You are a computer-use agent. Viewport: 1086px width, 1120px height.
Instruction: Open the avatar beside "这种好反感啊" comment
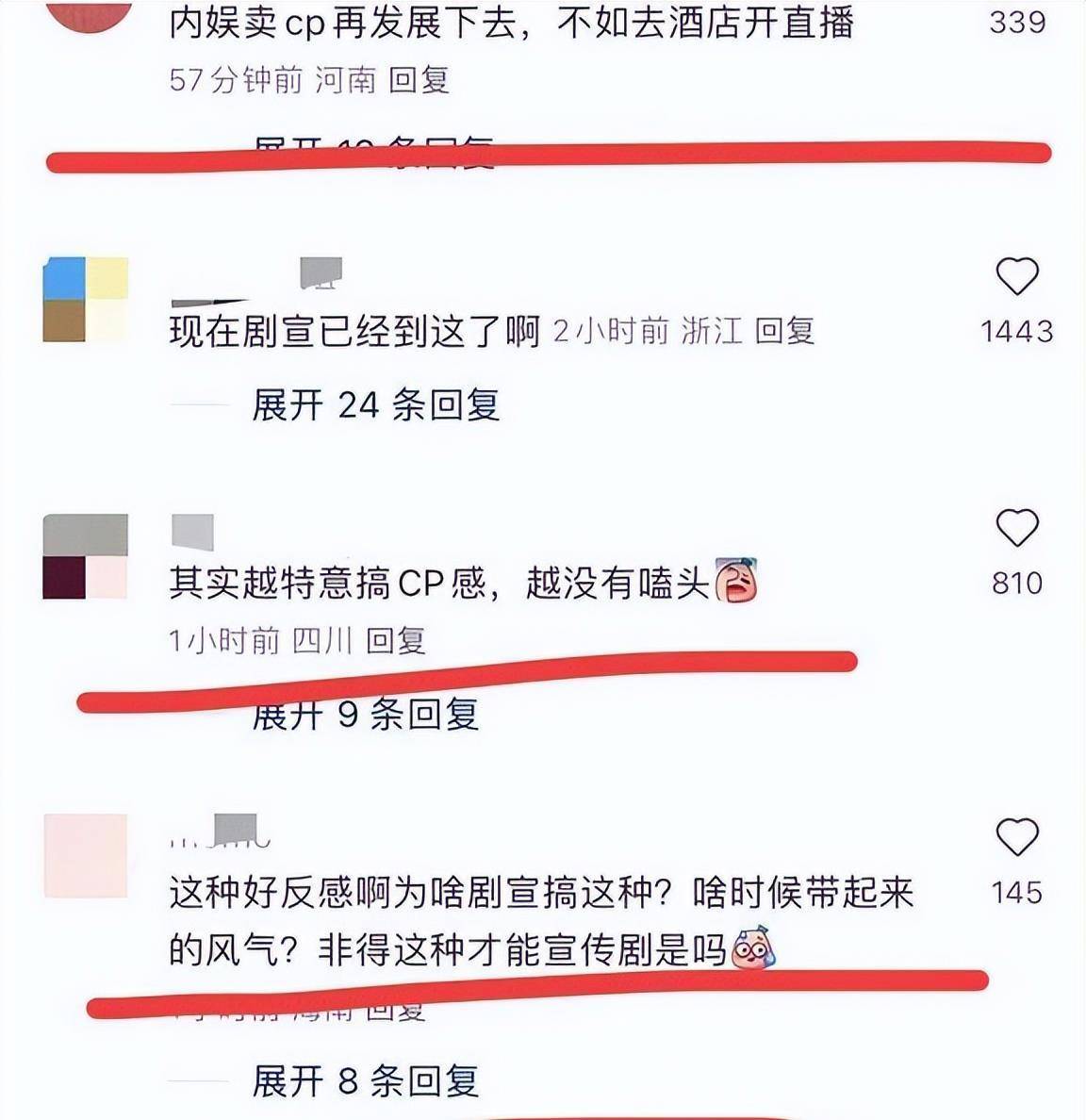tap(86, 855)
